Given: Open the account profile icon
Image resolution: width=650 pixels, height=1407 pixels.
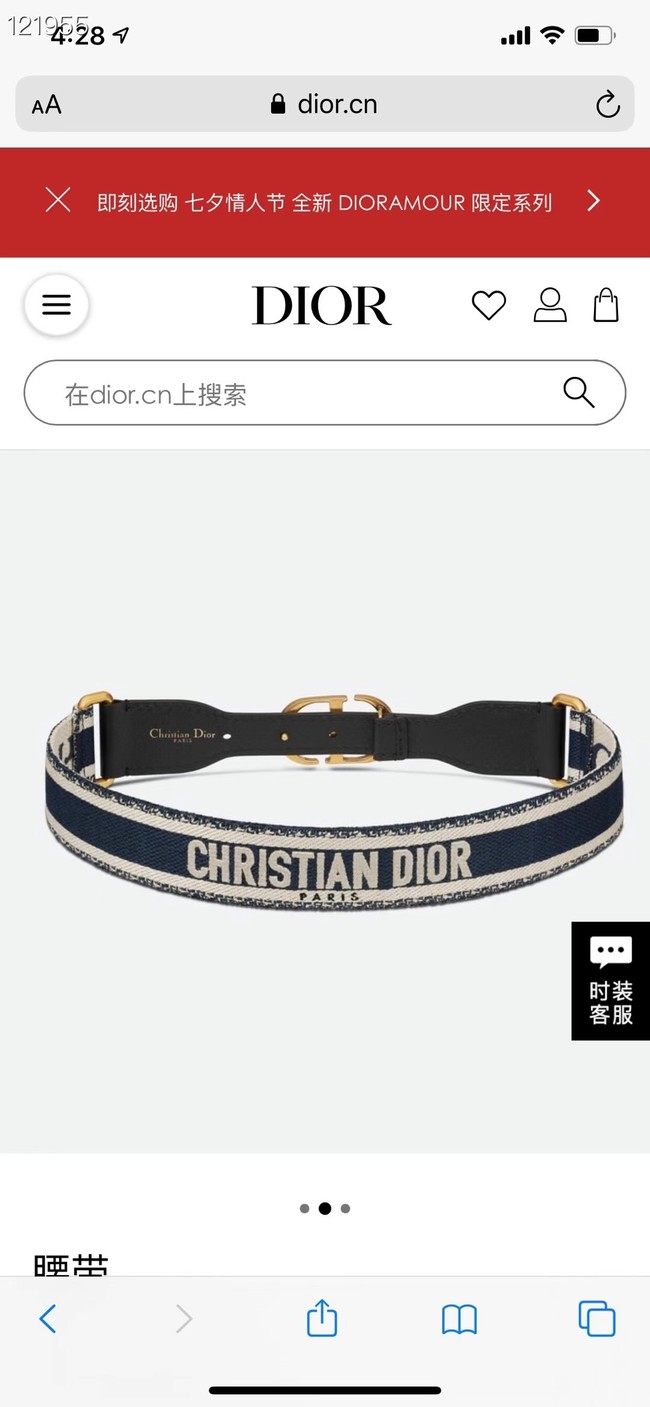Looking at the screenshot, I should coord(549,305).
